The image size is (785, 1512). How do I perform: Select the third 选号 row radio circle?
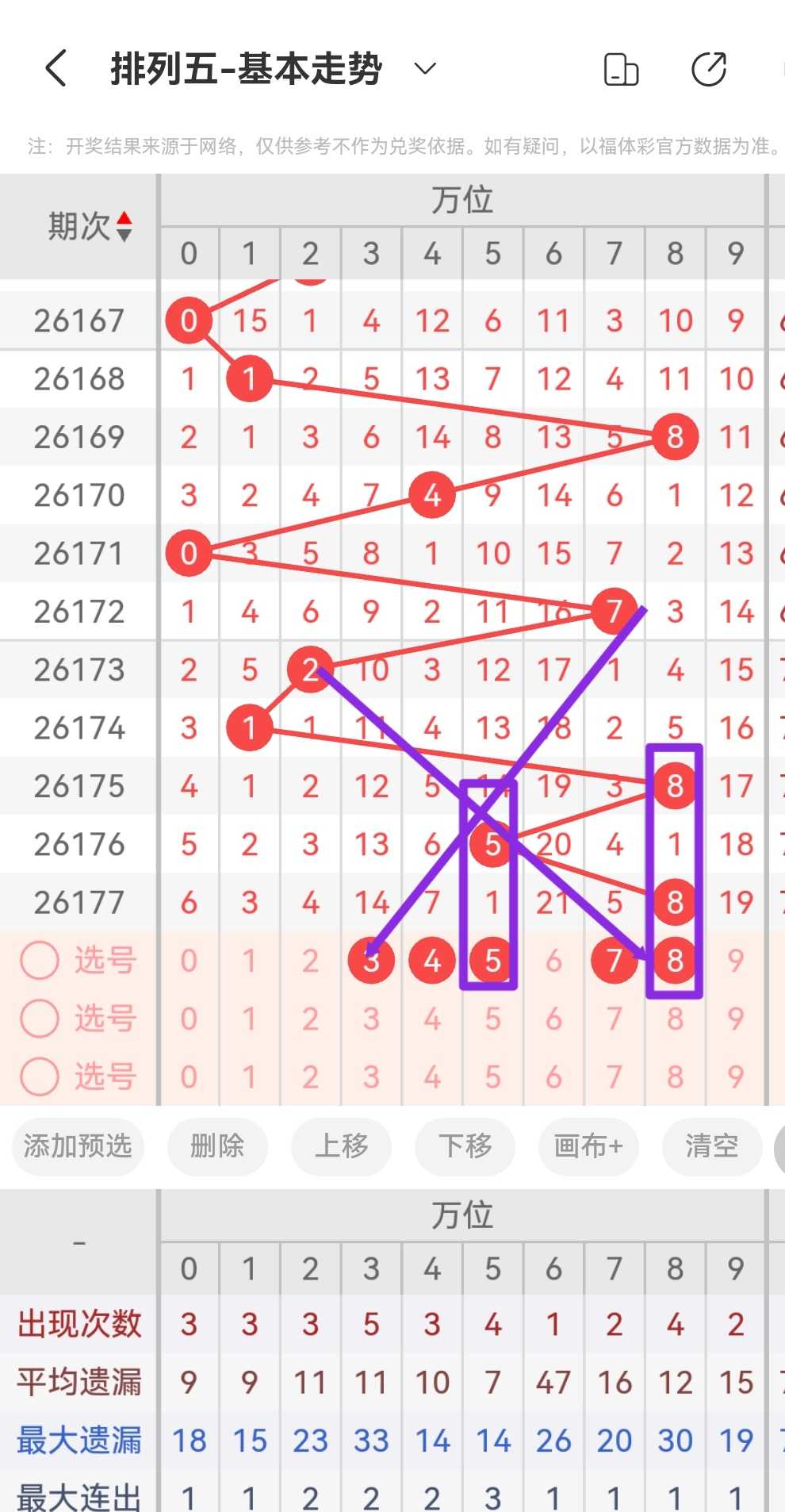click(40, 1076)
